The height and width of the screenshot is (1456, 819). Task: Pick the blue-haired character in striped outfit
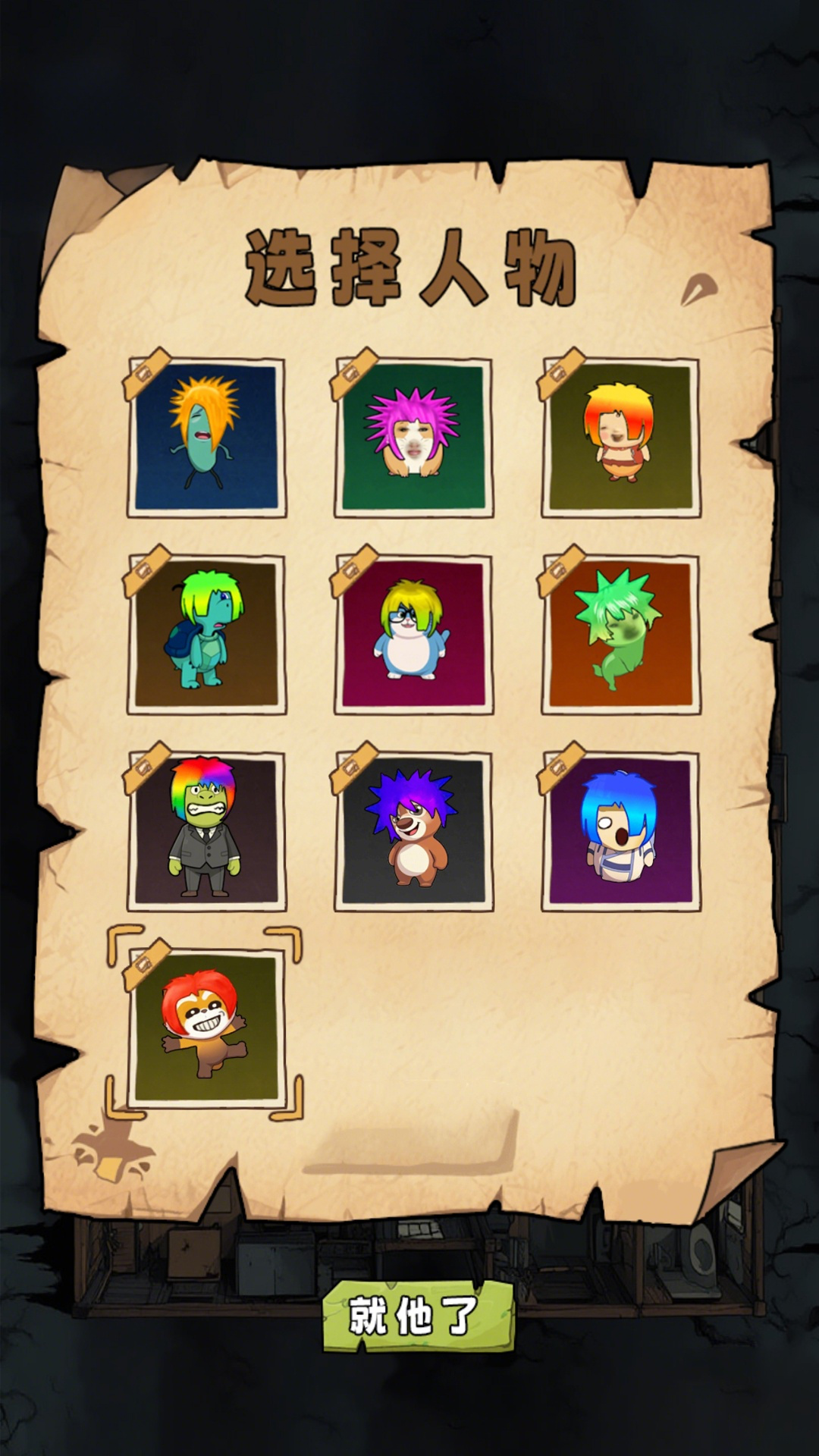(x=620, y=832)
